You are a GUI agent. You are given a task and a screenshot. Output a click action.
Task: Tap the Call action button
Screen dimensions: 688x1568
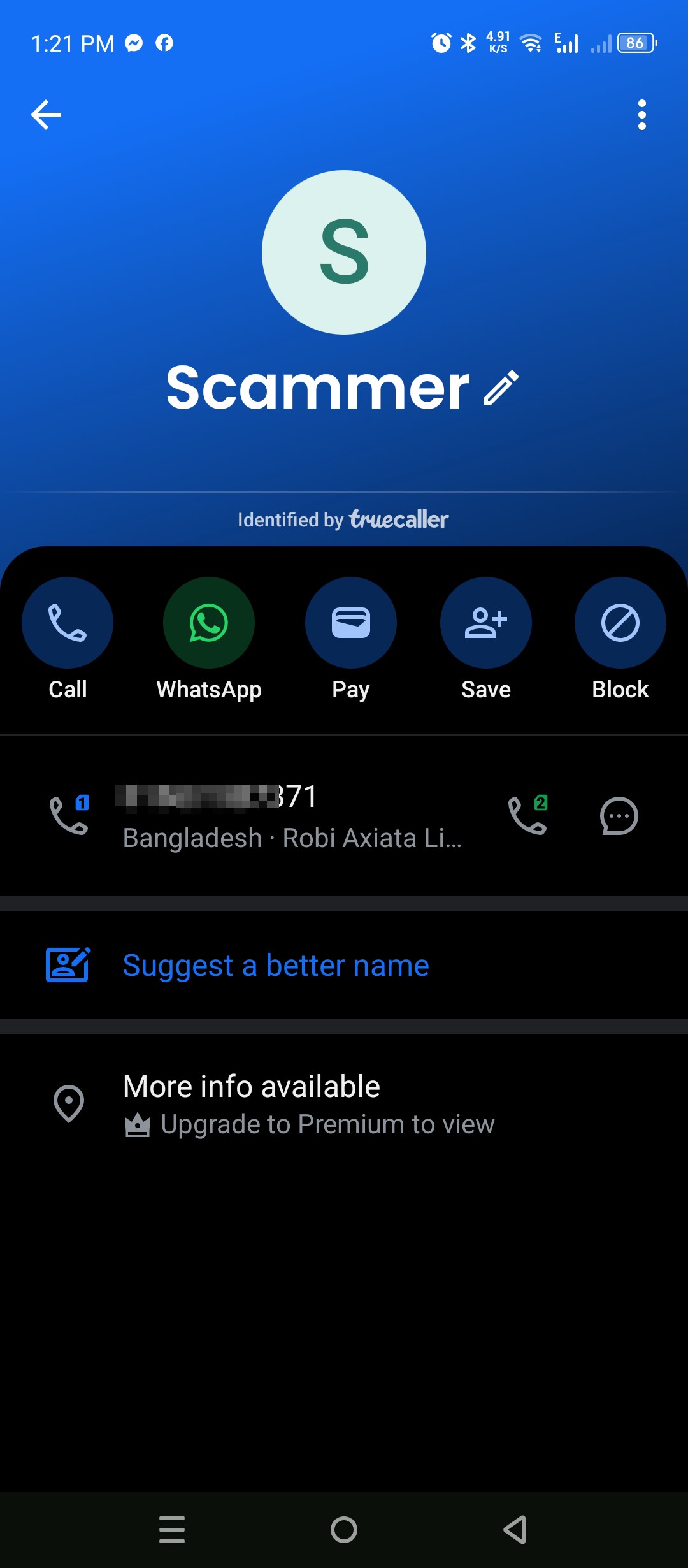68,622
